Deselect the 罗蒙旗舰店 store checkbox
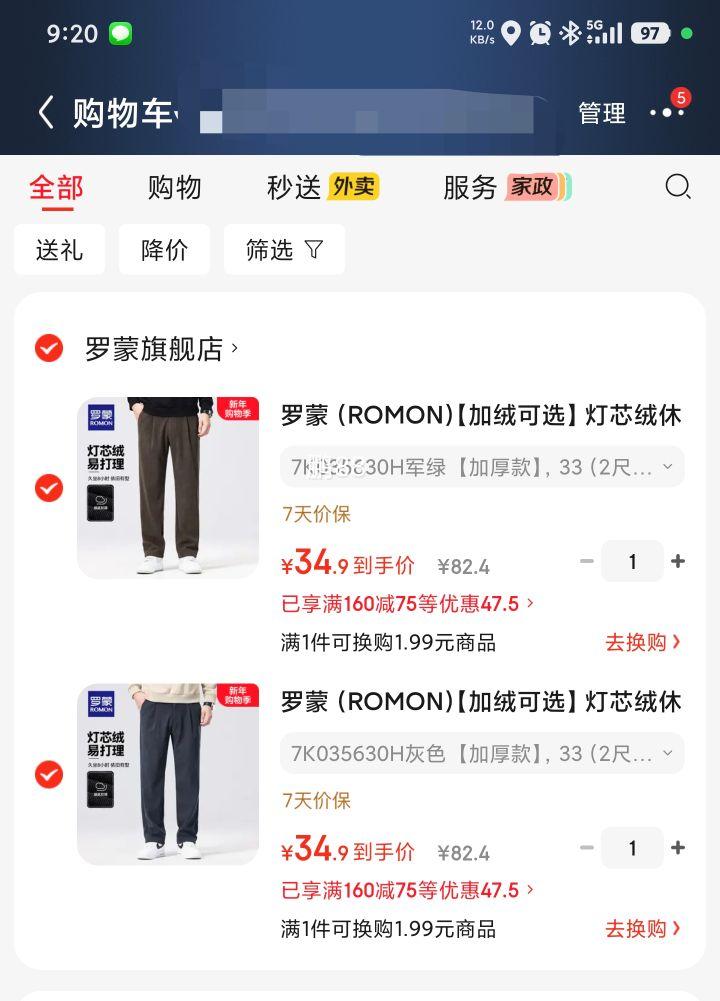This screenshot has height=1001, width=720. pos(46,349)
